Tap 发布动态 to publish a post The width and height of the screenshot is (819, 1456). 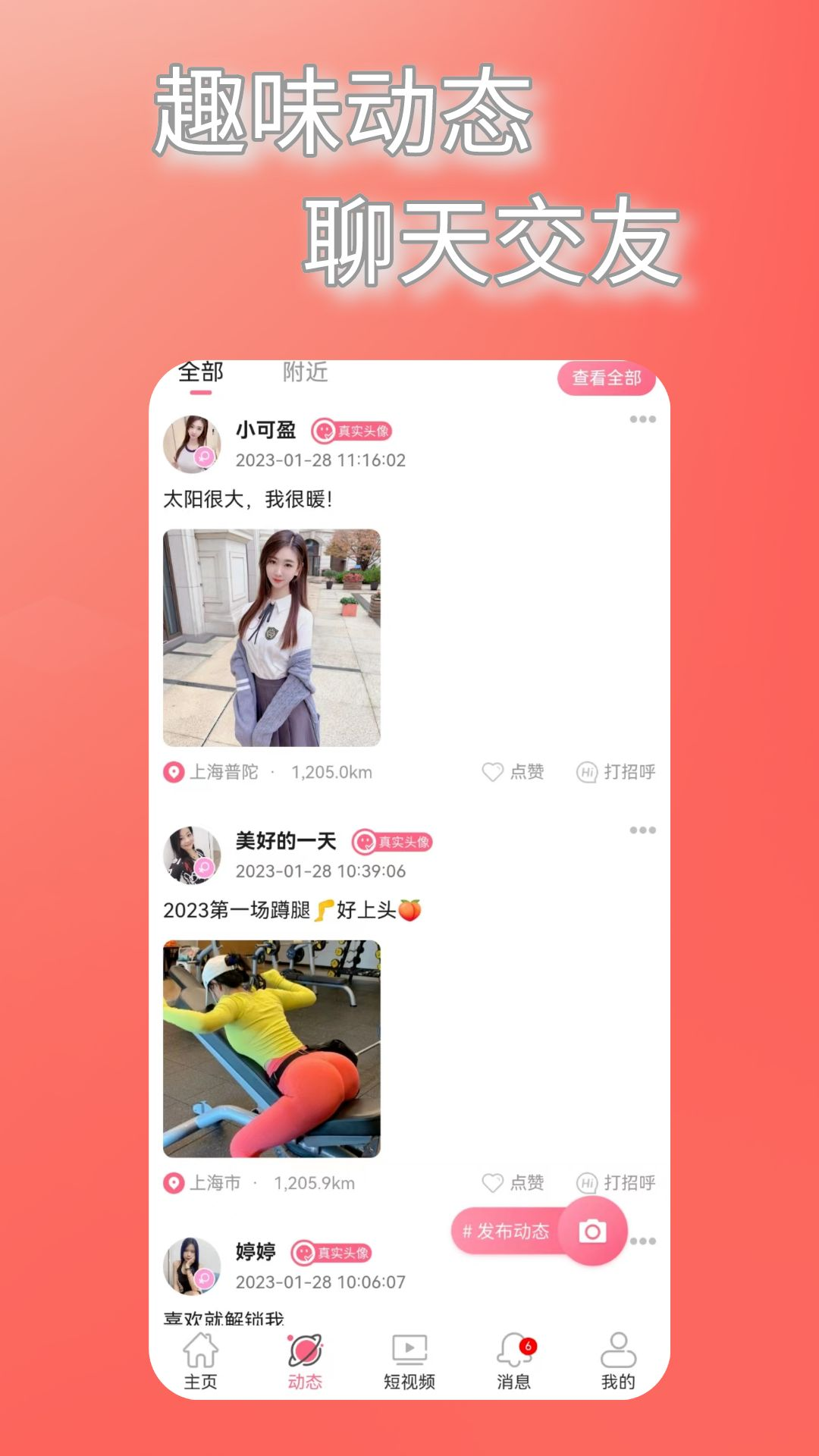click(505, 1228)
